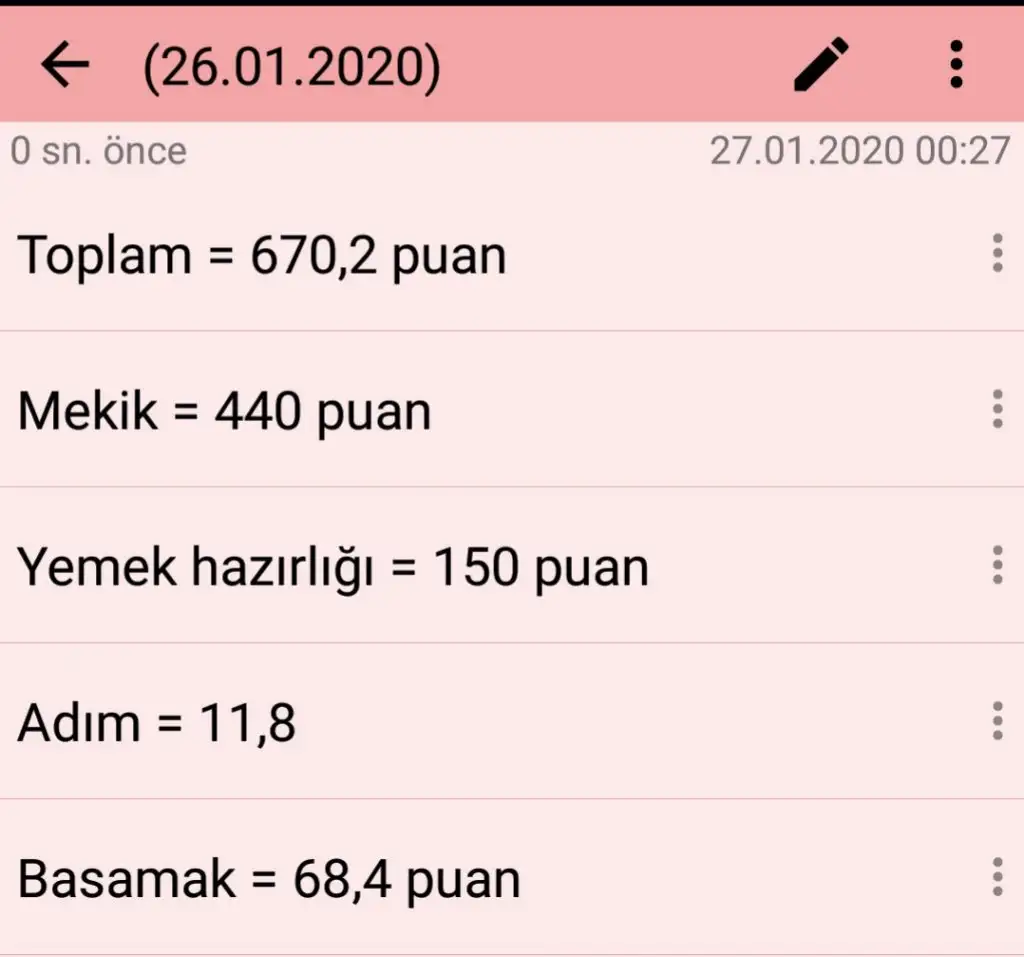Select the Yemek hazırlığı = 150 puan item

click(333, 567)
